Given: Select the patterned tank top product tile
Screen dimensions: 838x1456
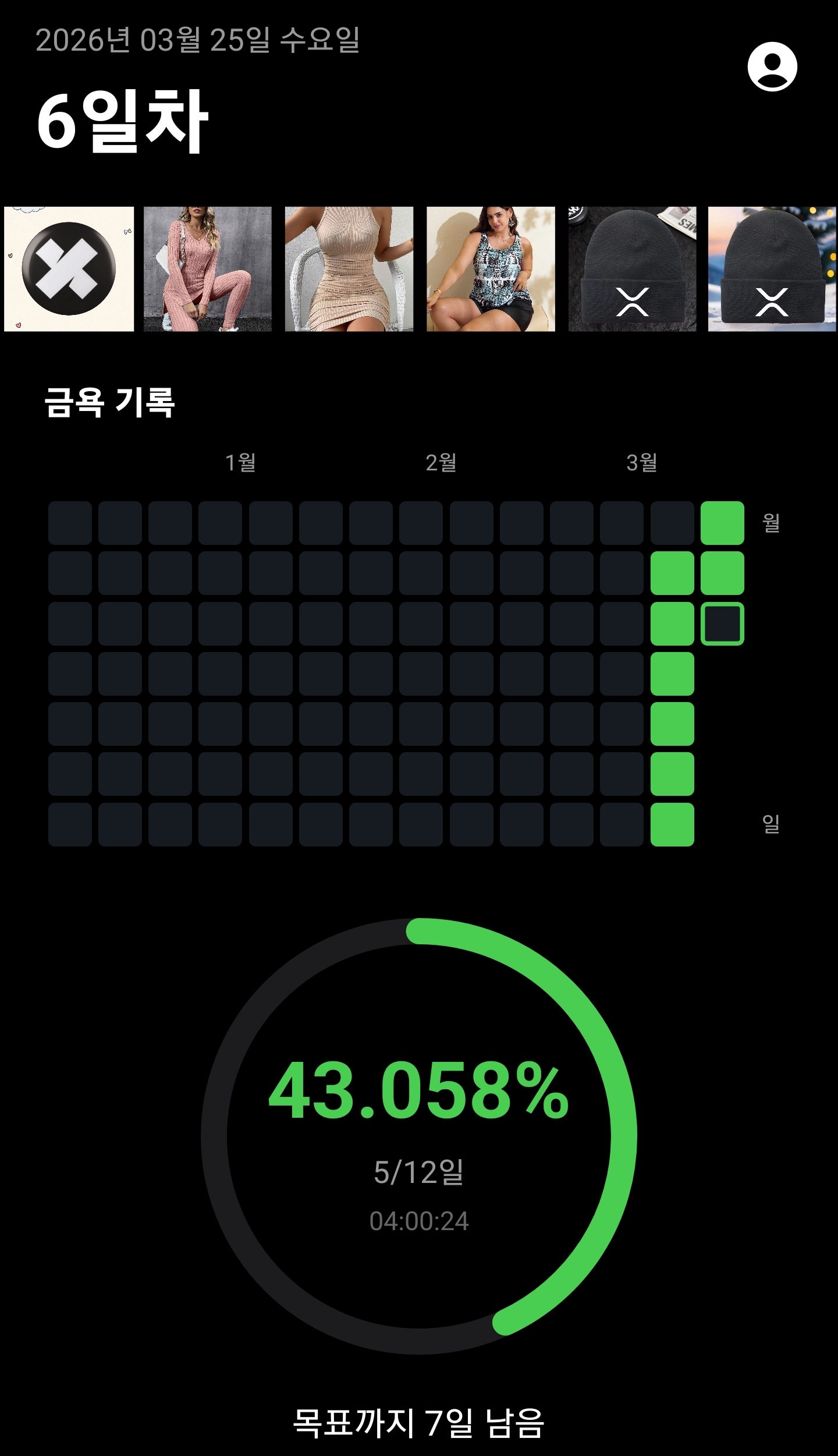Looking at the screenshot, I should (x=491, y=269).
